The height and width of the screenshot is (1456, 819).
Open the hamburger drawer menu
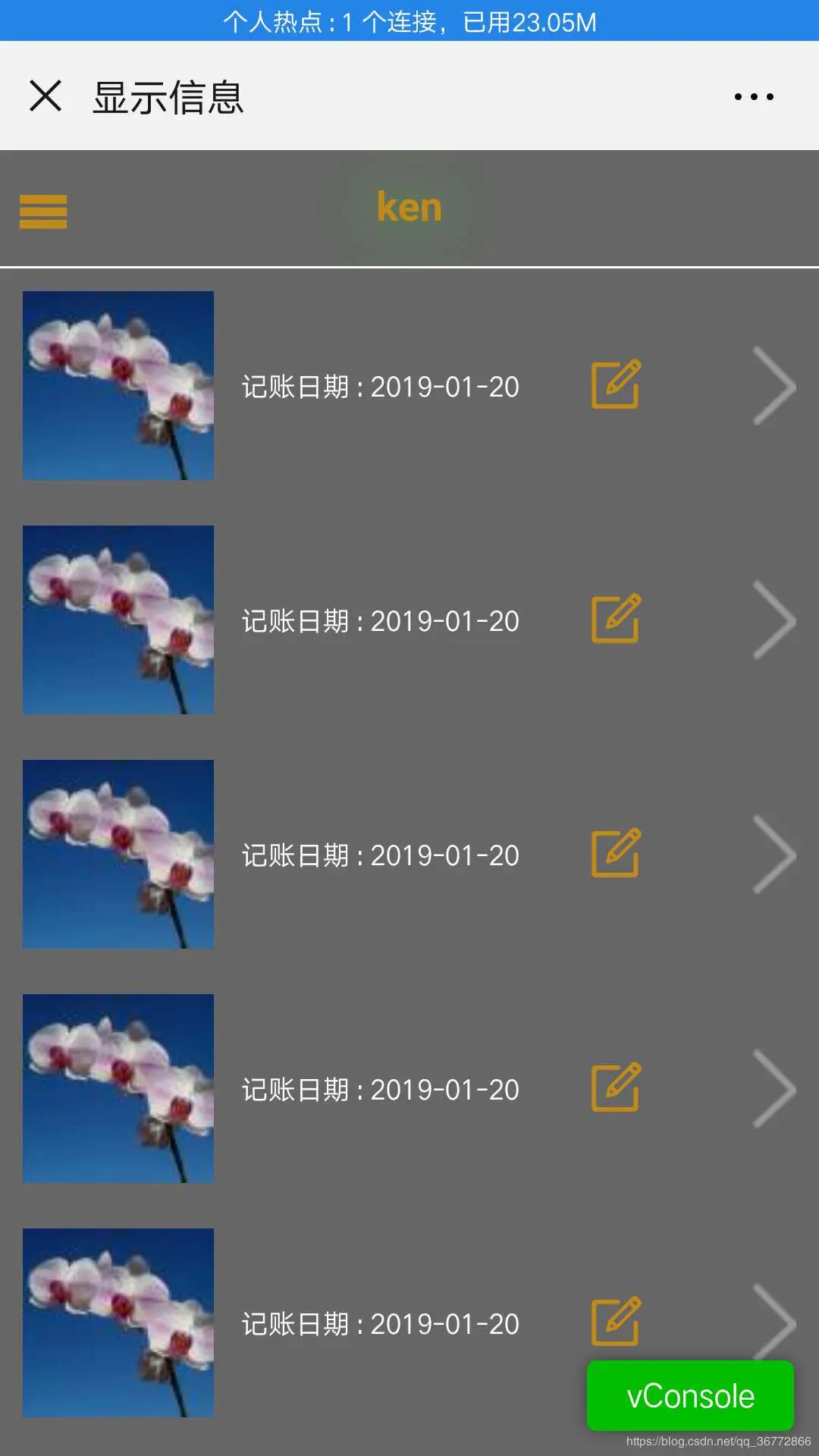[43, 212]
